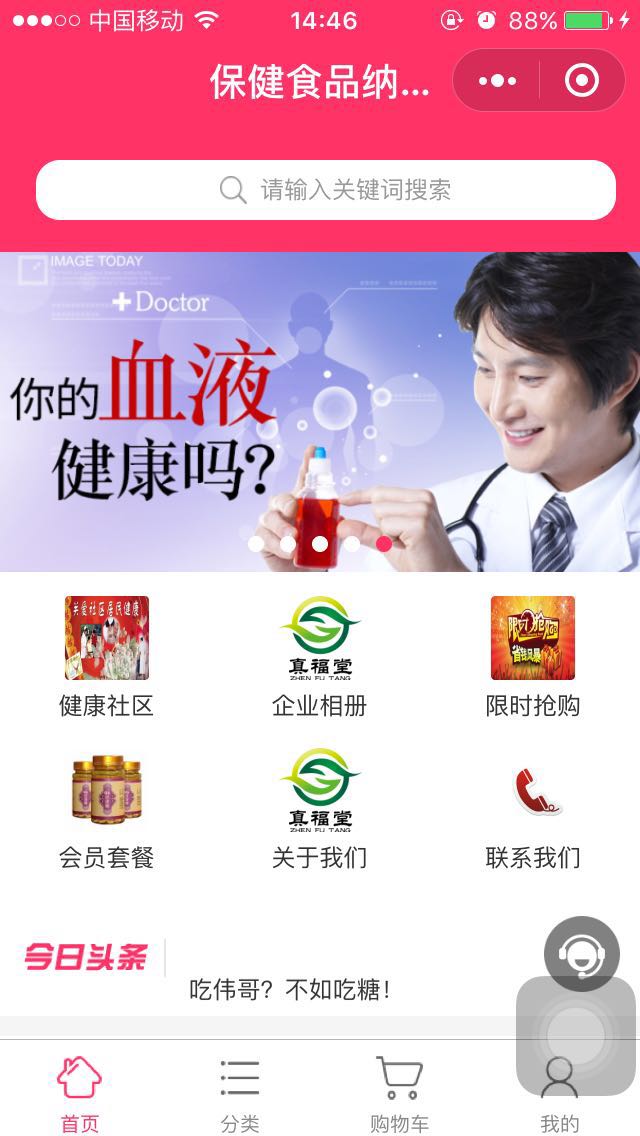Select 联系我们 to contact the store
This screenshot has height=1136, width=640.
[x=532, y=810]
